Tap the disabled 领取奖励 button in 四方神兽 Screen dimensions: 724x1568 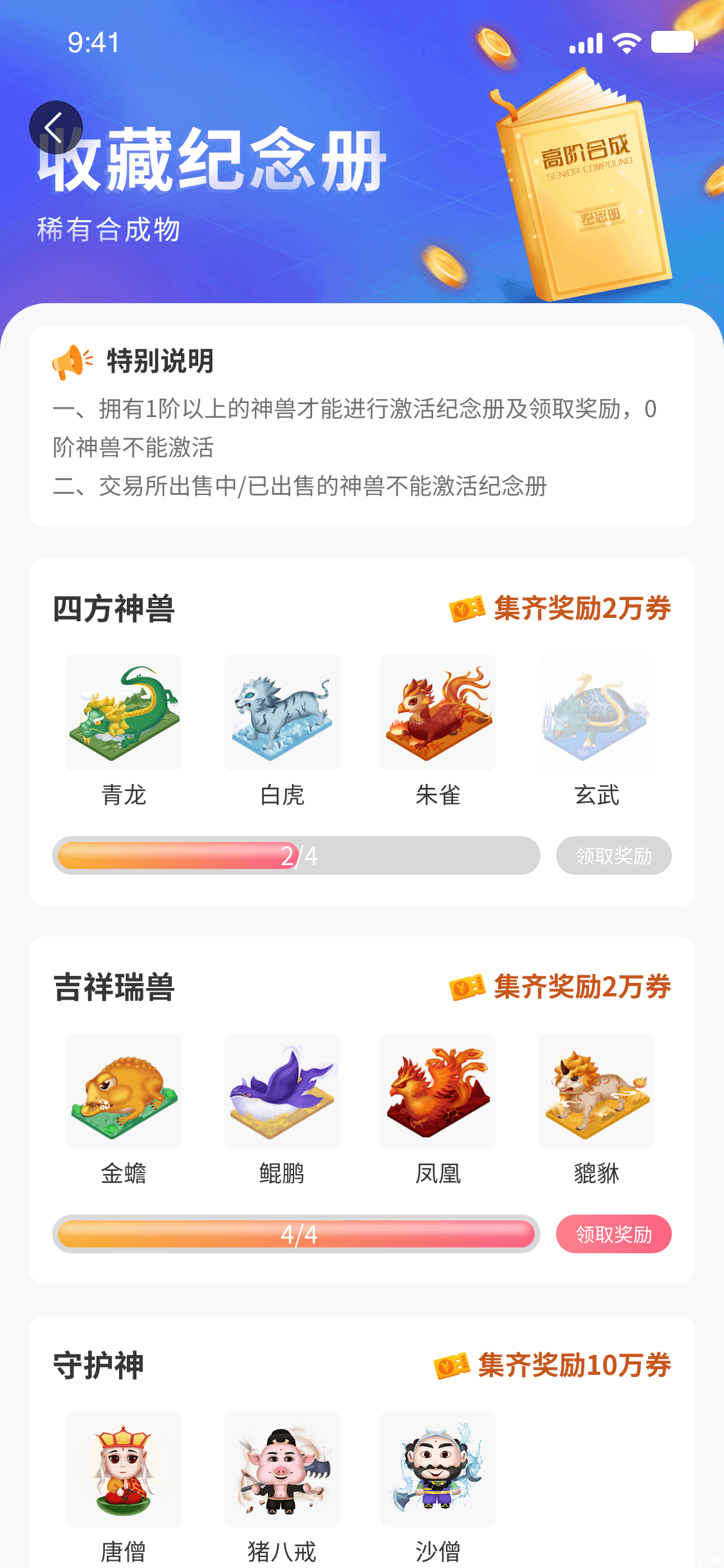click(x=613, y=855)
